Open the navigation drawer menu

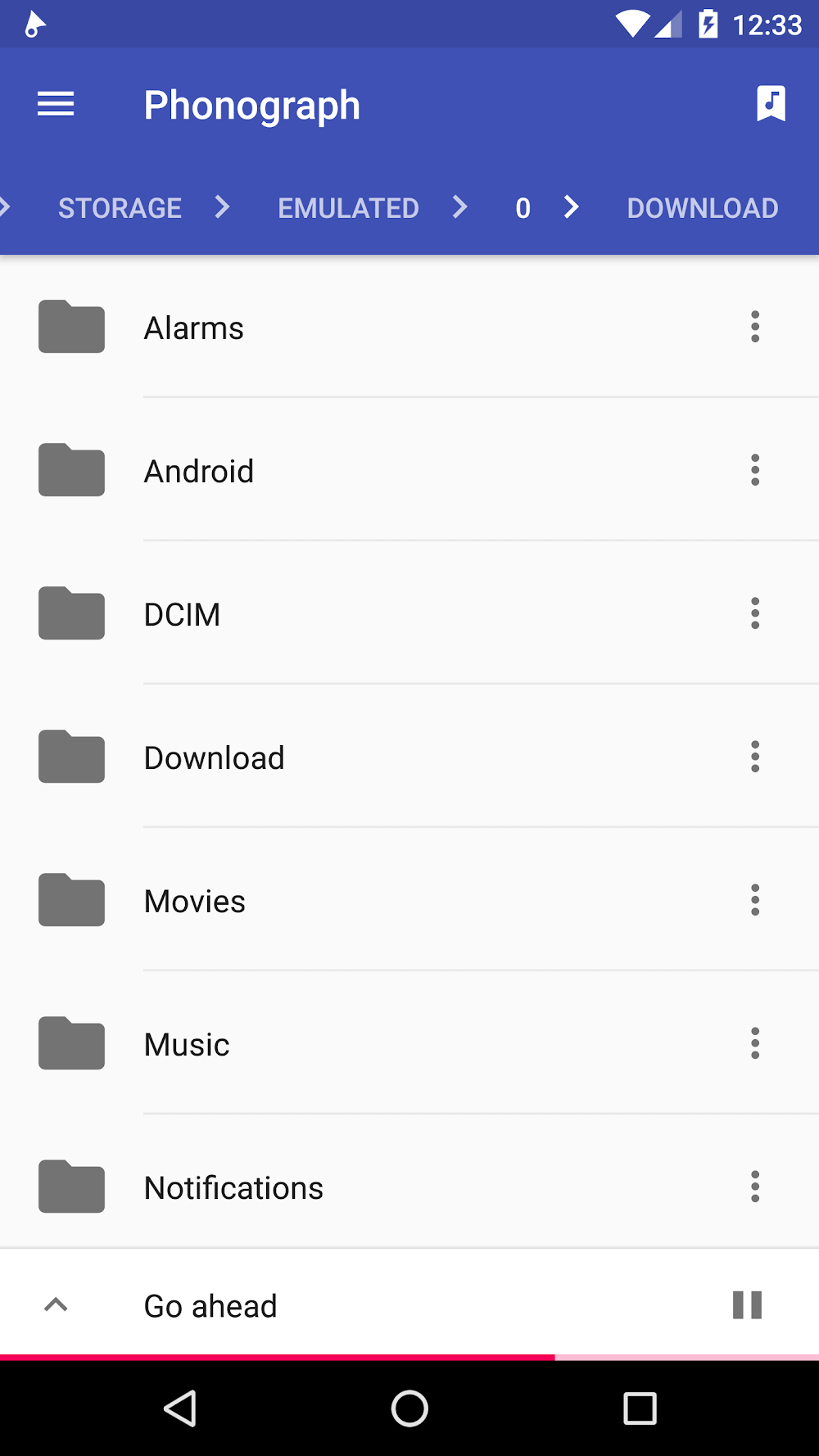click(x=56, y=104)
